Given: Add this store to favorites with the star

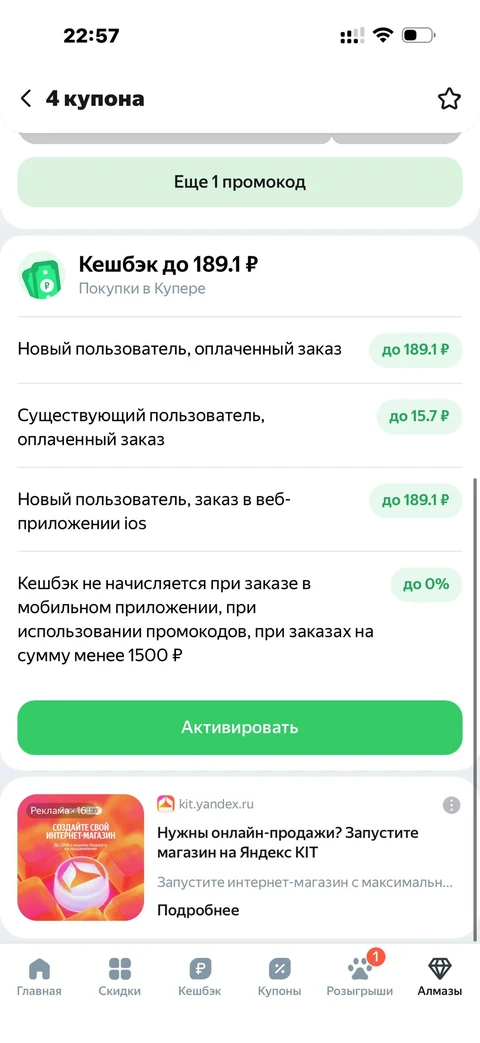Looking at the screenshot, I should [x=449, y=99].
